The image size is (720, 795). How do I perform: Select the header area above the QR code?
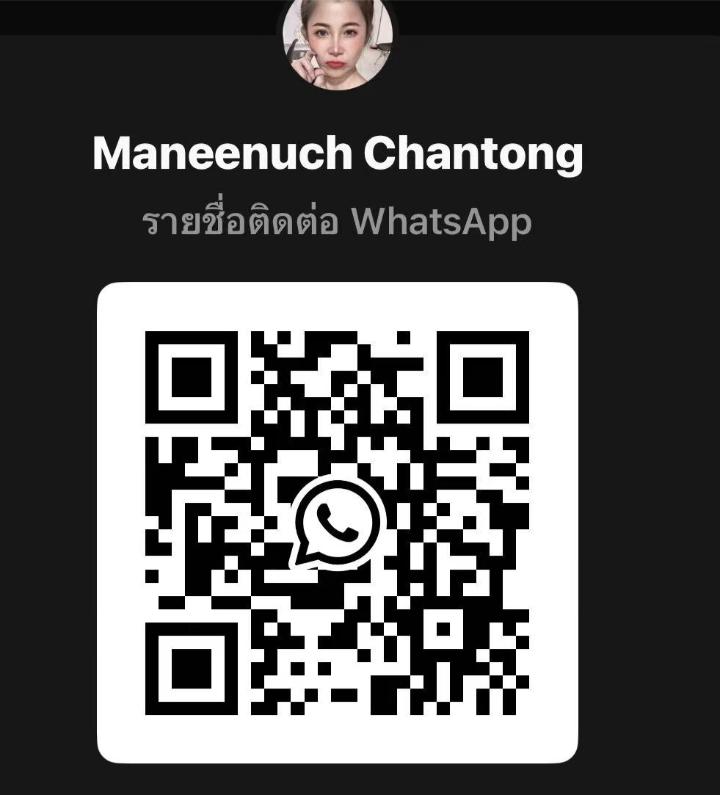[x=338, y=185]
